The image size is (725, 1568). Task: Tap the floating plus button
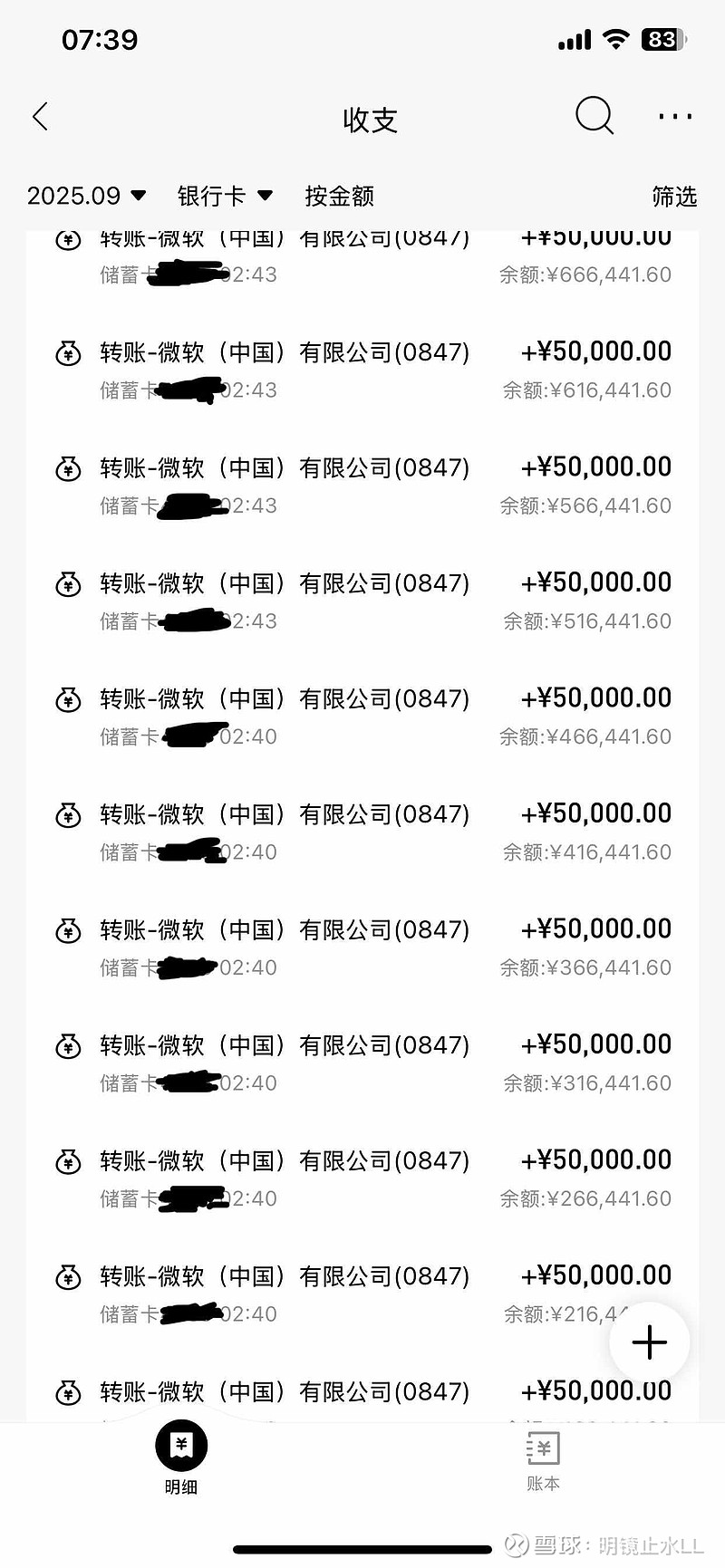649,1342
